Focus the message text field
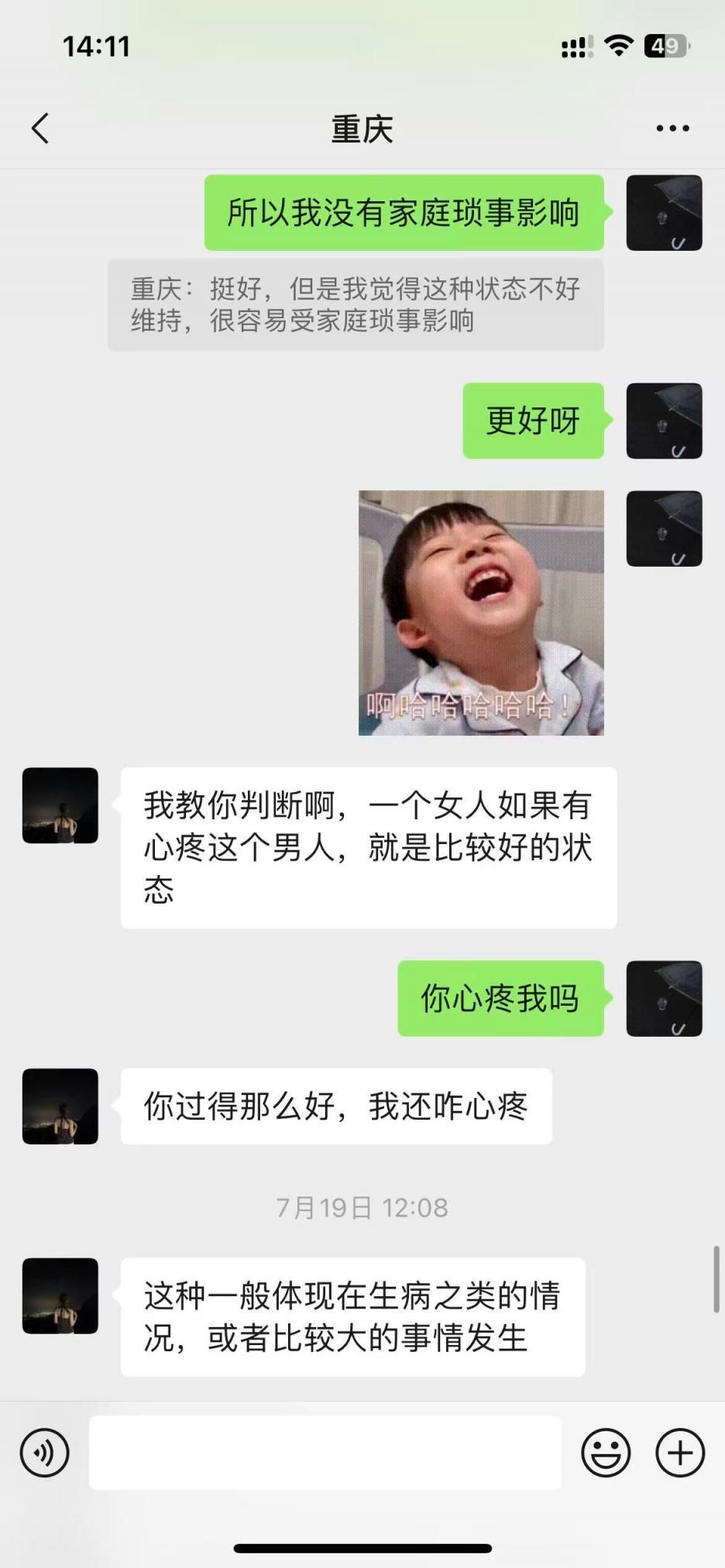 coord(325,1453)
